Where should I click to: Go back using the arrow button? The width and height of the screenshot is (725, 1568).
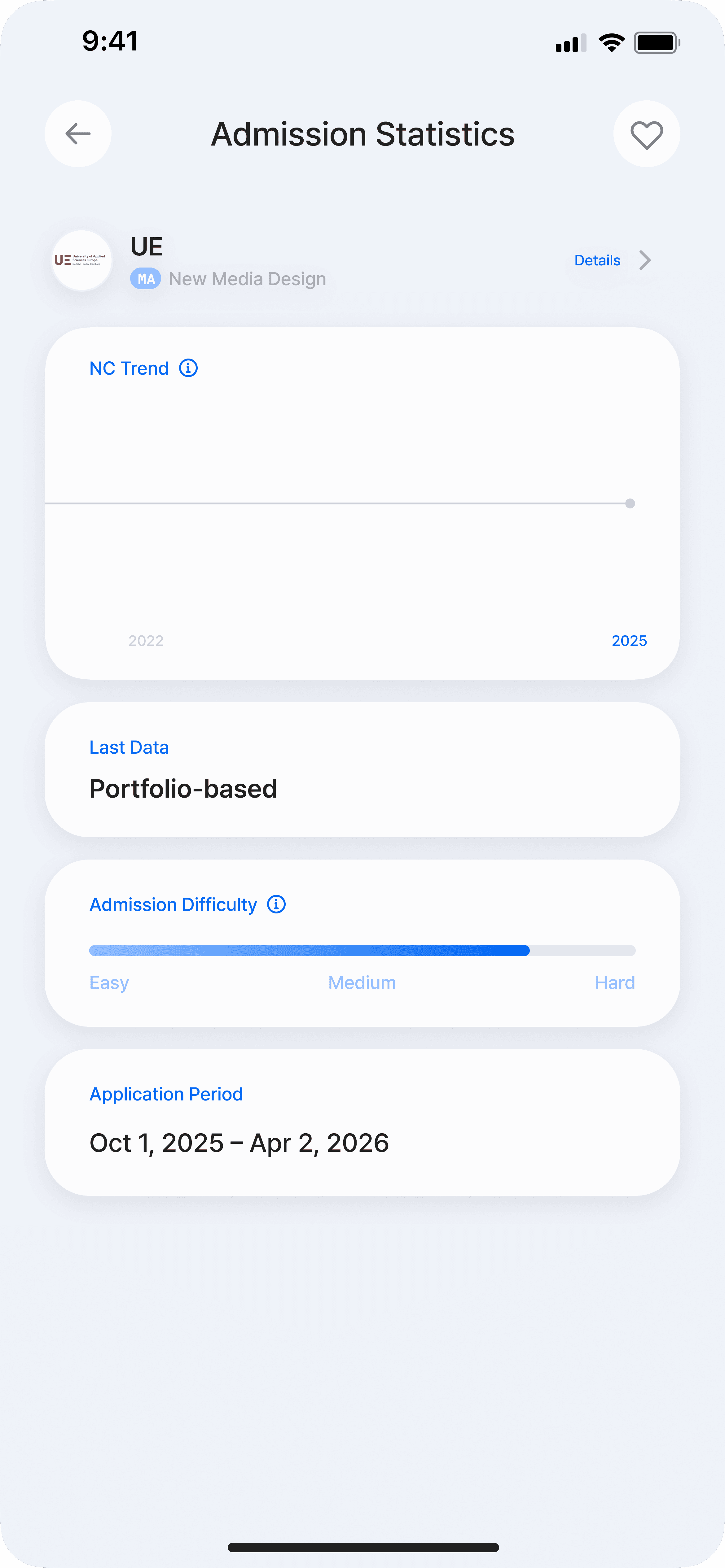pos(78,134)
